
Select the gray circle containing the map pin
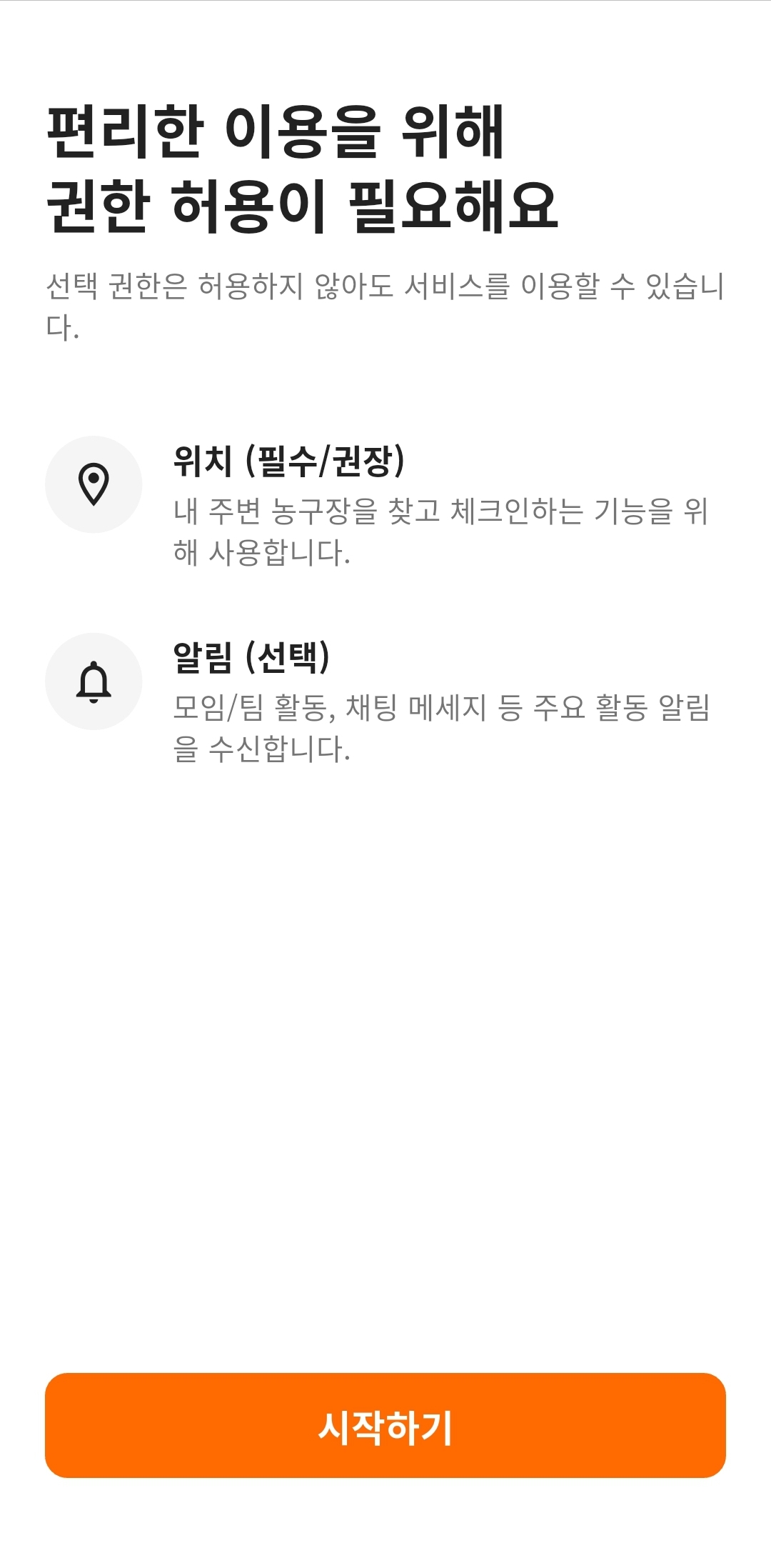[x=95, y=483]
